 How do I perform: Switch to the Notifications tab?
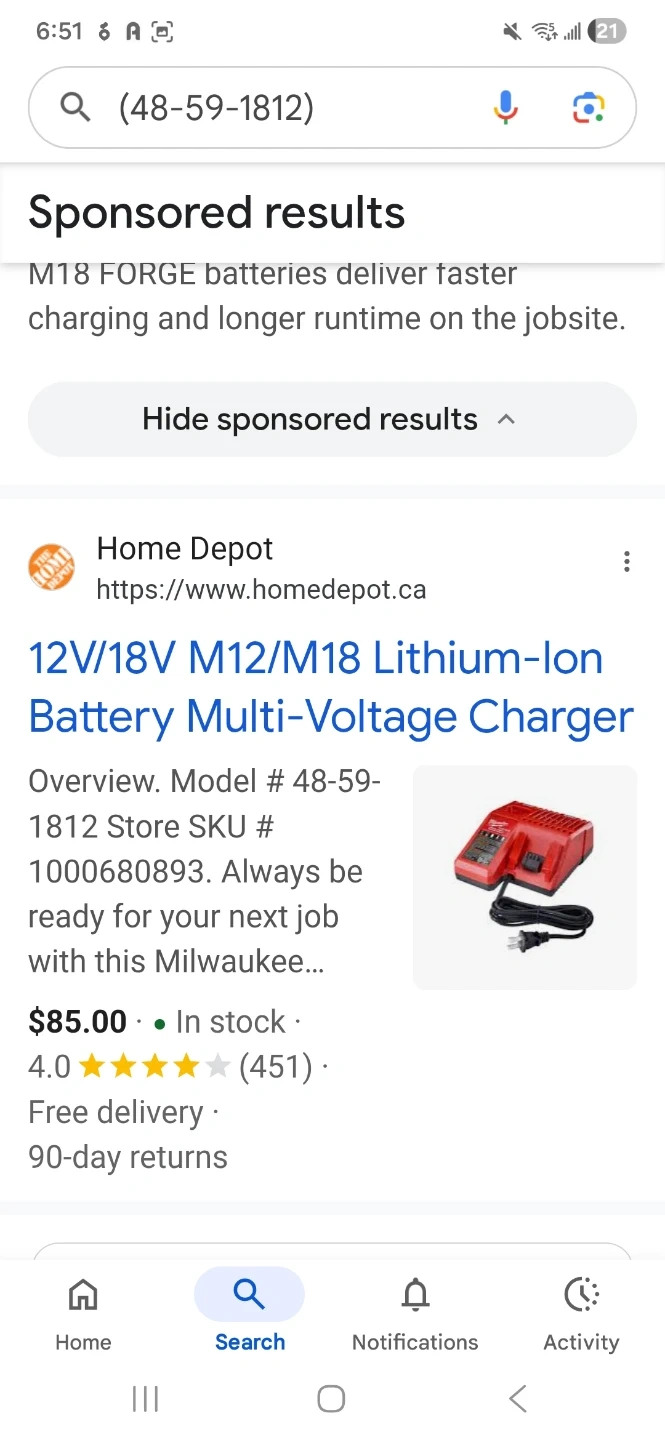coord(415,1313)
